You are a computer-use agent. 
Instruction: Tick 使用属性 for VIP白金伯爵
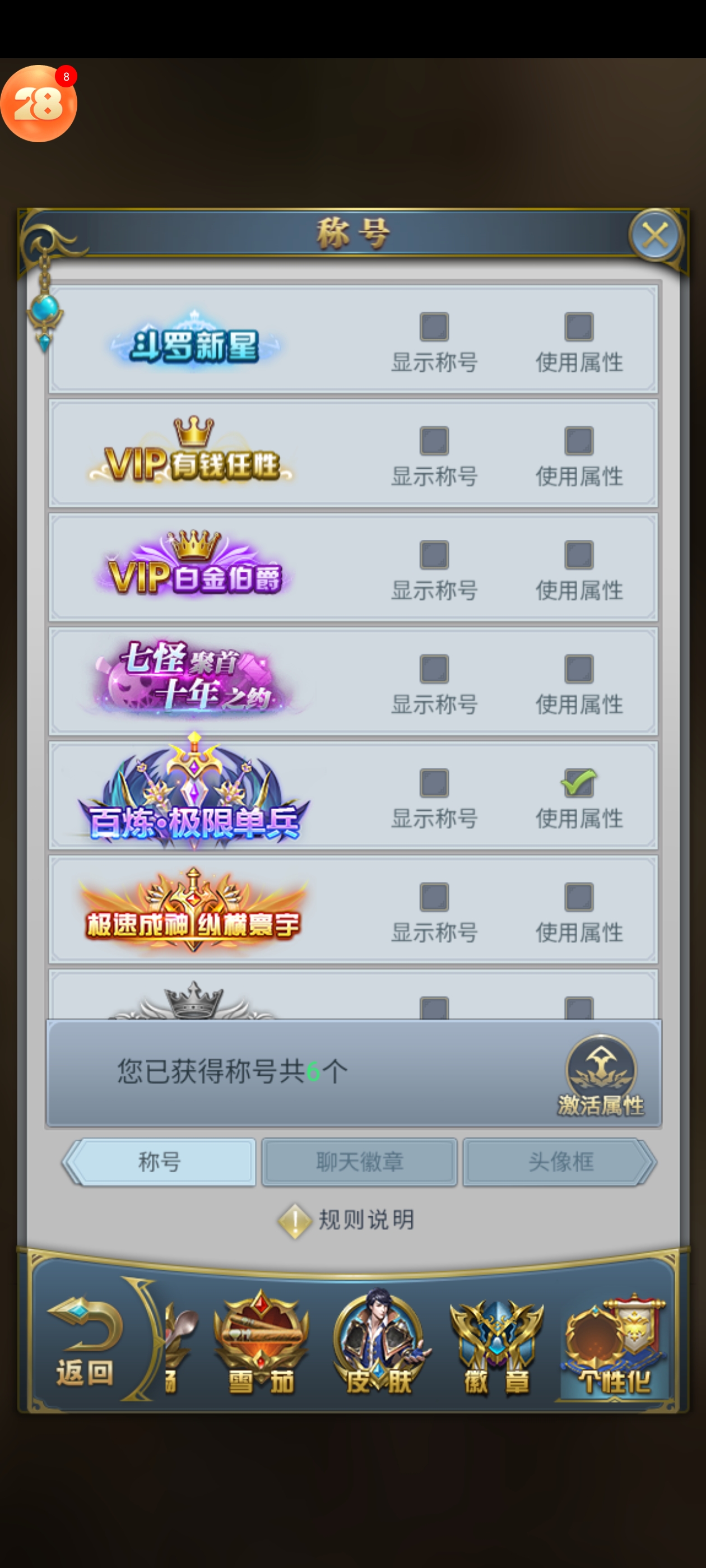(579, 555)
